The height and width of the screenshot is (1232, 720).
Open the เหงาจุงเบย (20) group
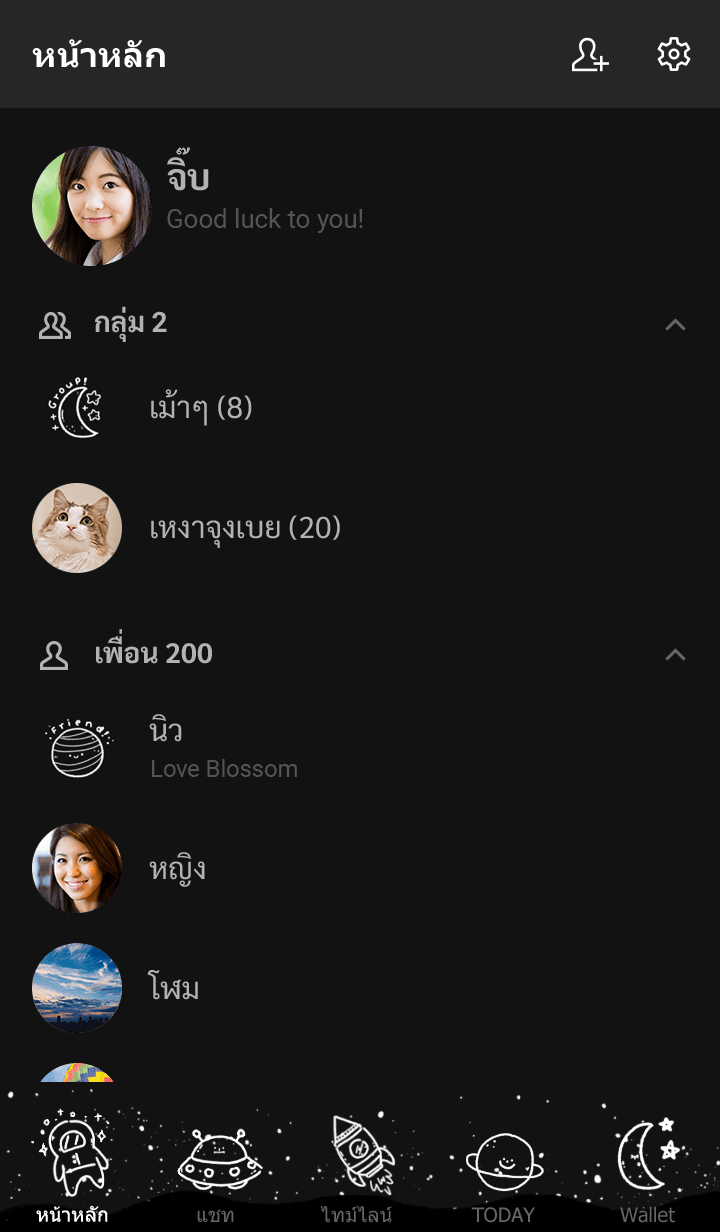pos(245,528)
